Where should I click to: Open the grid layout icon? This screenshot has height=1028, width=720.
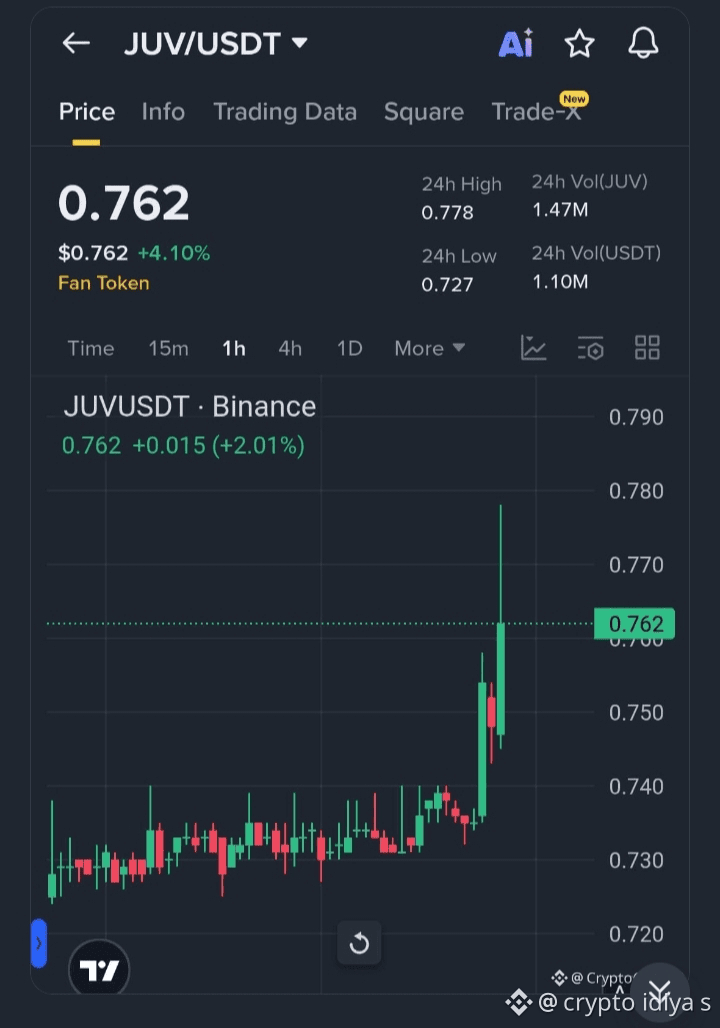pyautogui.click(x=647, y=348)
